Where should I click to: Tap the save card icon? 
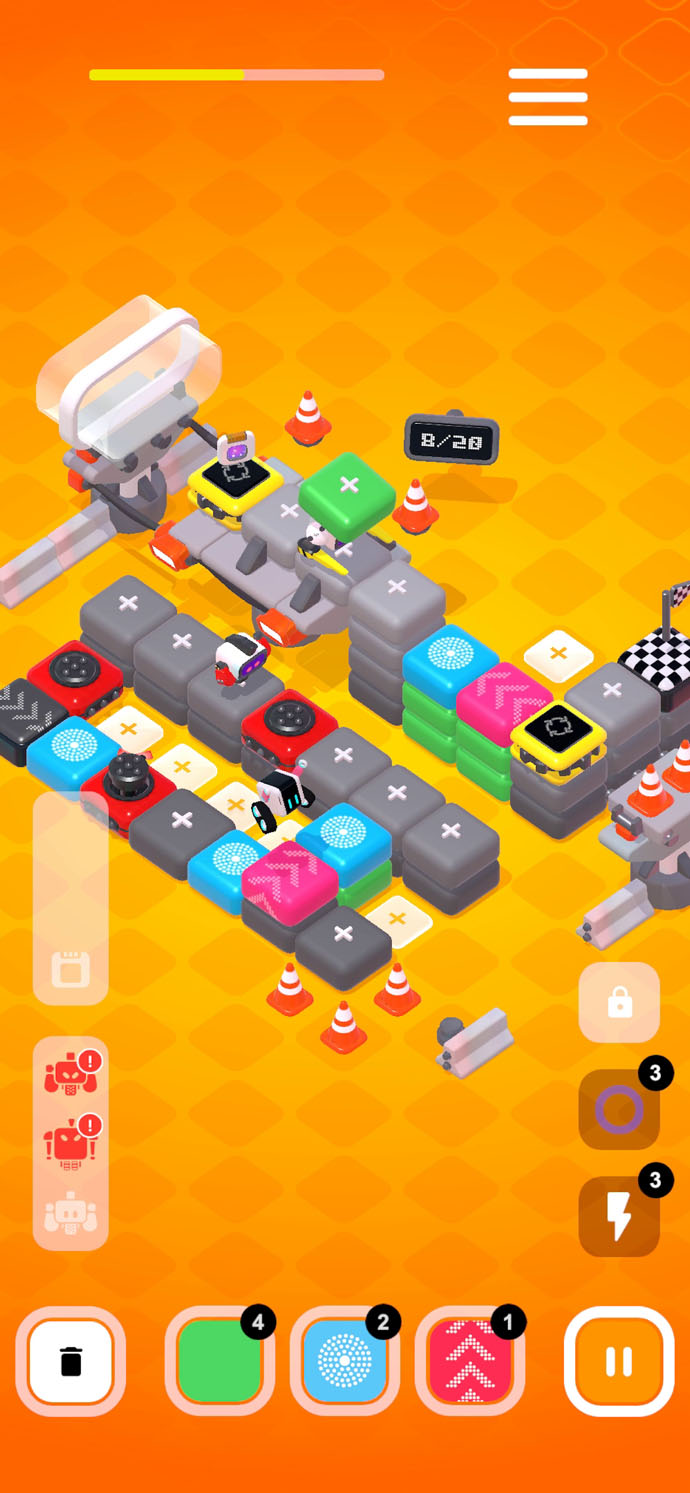pos(71,969)
